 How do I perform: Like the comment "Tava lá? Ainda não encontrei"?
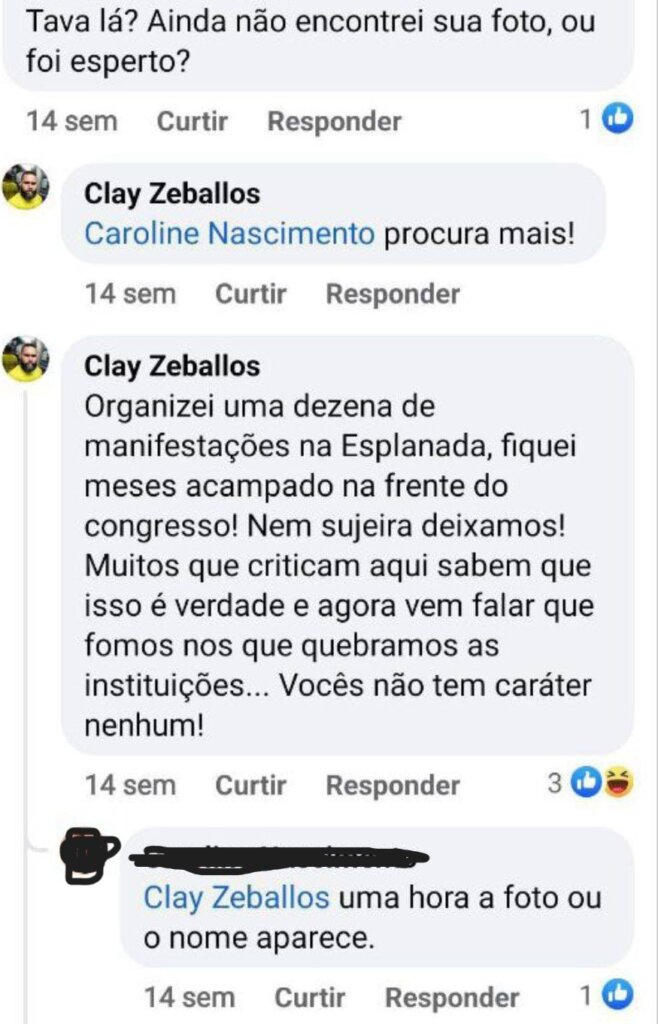coord(192,122)
